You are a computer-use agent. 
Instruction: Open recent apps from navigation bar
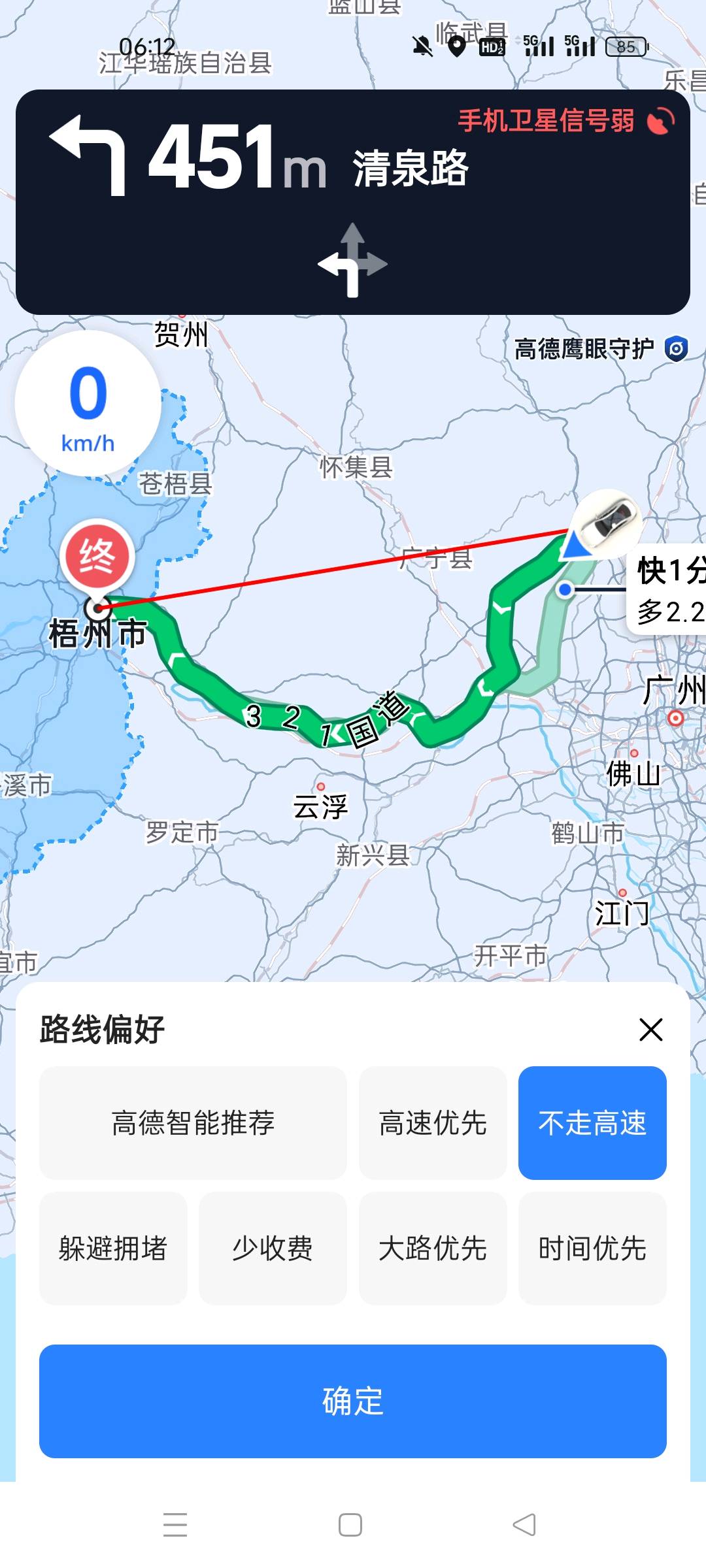(x=175, y=1525)
